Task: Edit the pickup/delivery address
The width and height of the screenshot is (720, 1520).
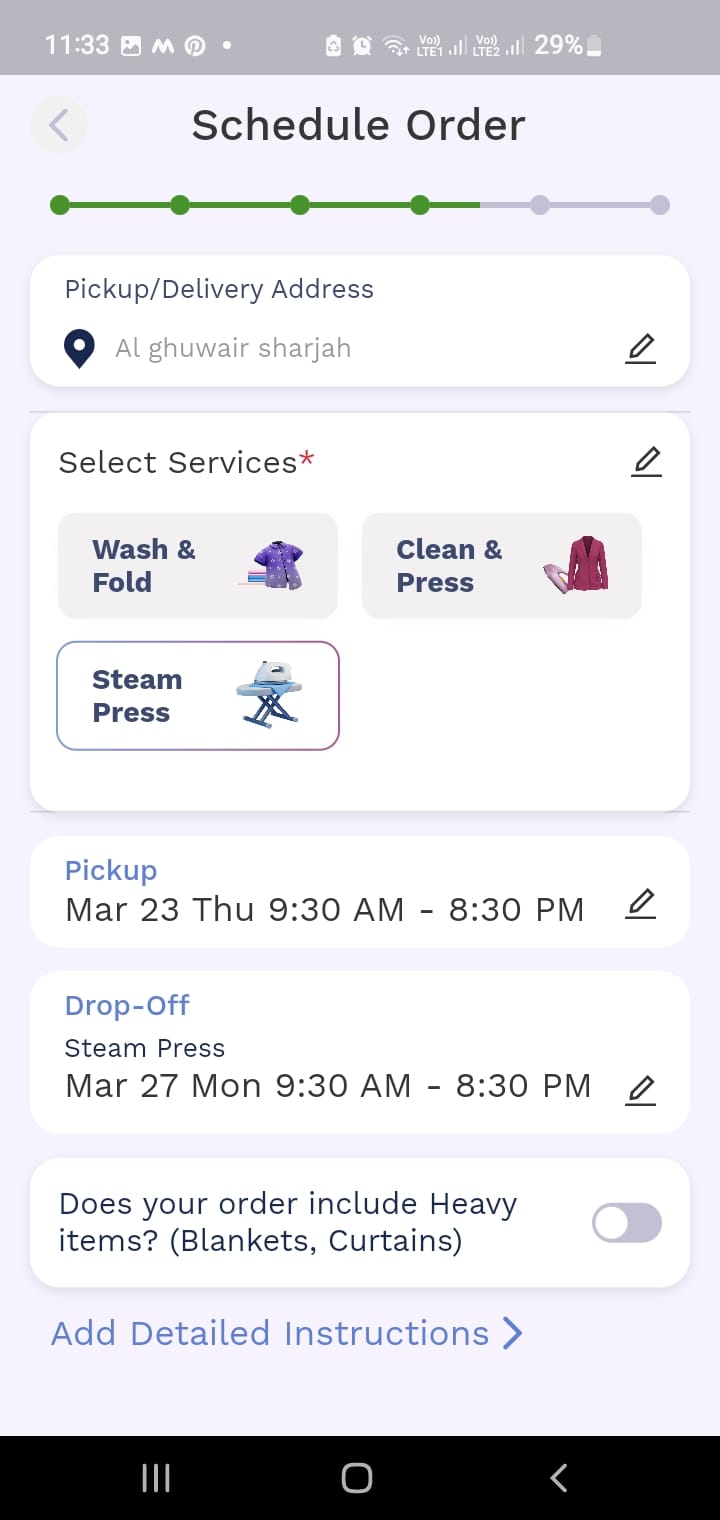Action: click(640, 348)
